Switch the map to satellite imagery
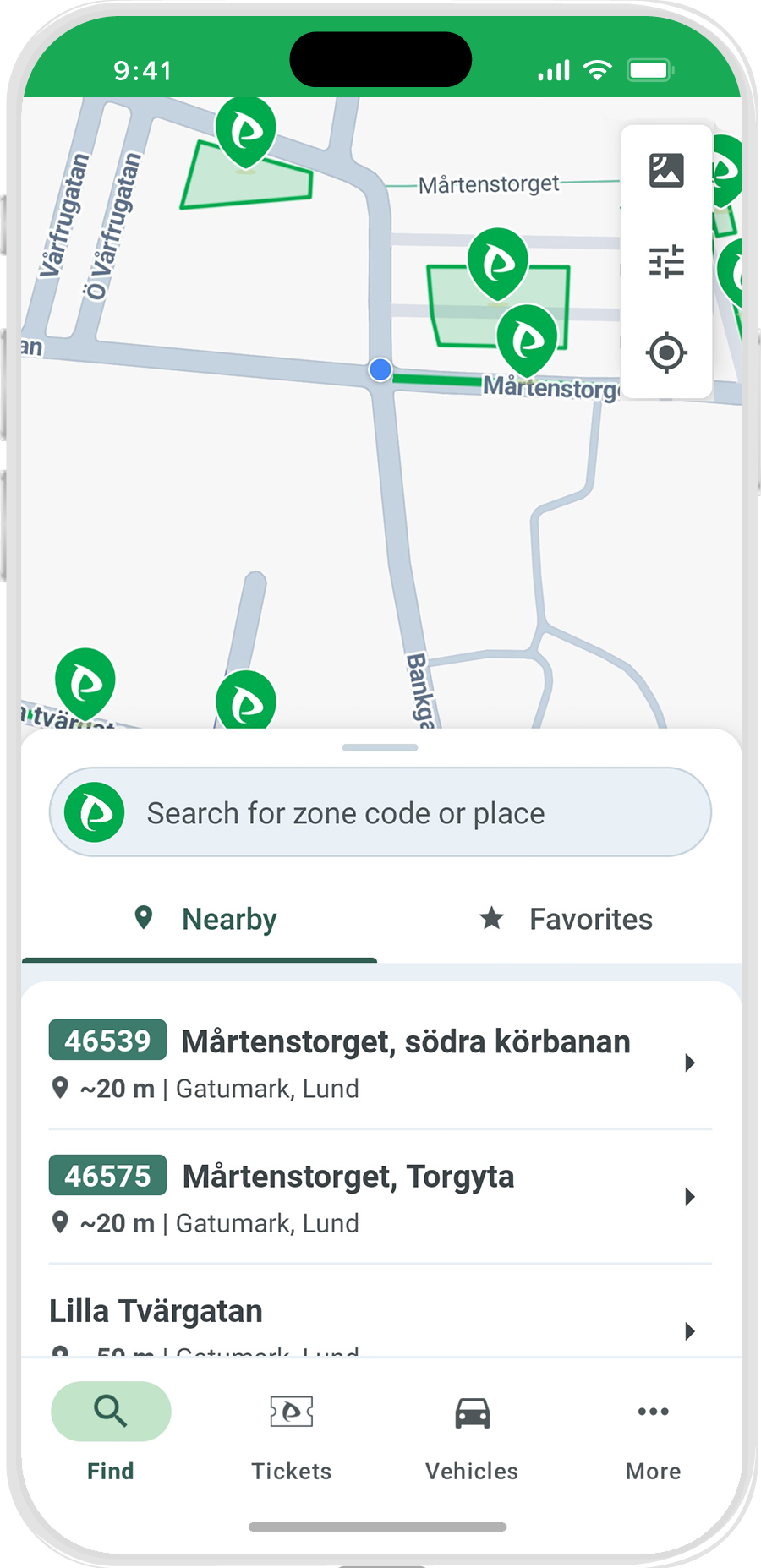761x1568 pixels. [666, 171]
